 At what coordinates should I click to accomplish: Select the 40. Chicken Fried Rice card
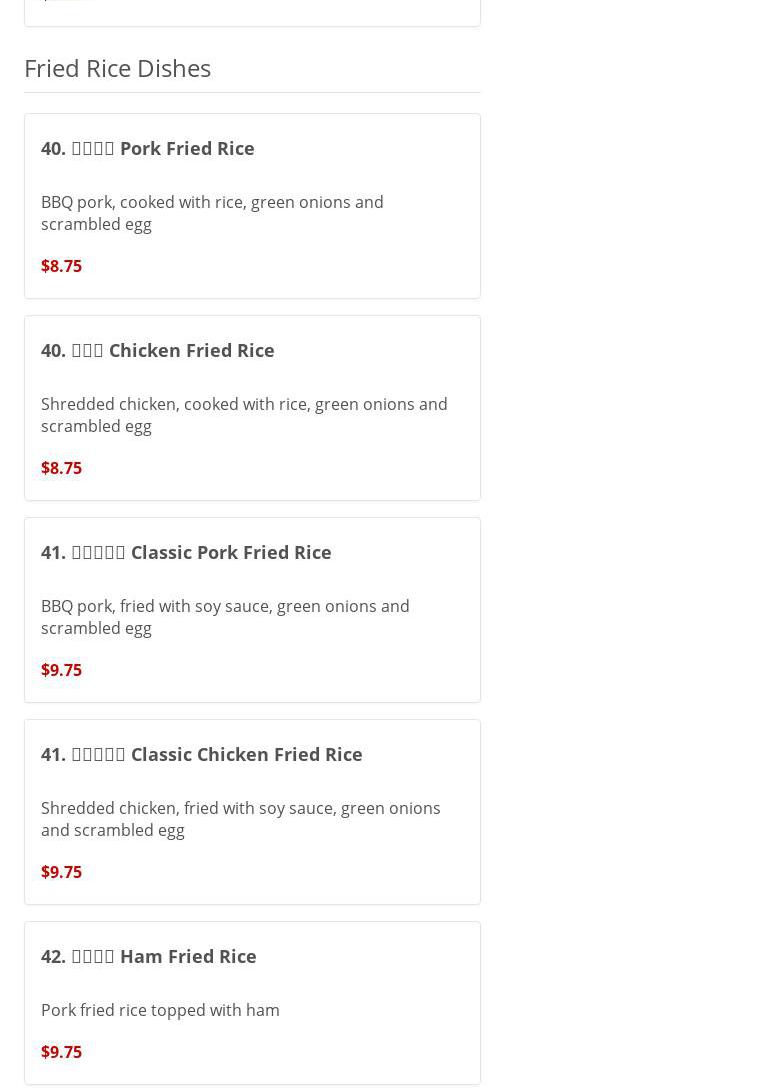click(x=252, y=407)
